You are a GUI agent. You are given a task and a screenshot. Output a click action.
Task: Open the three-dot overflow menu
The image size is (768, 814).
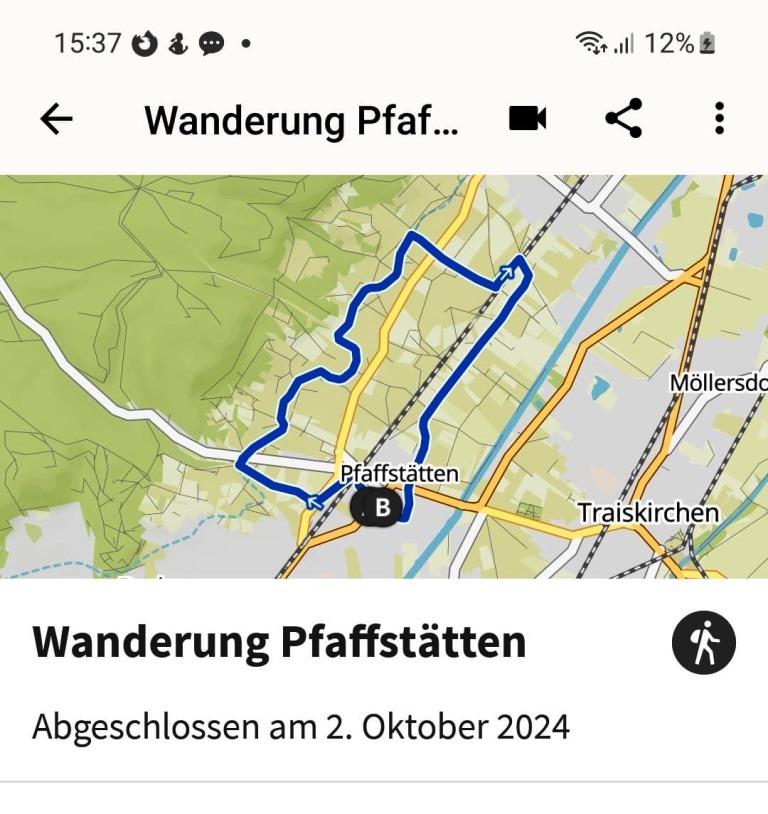(718, 119)
